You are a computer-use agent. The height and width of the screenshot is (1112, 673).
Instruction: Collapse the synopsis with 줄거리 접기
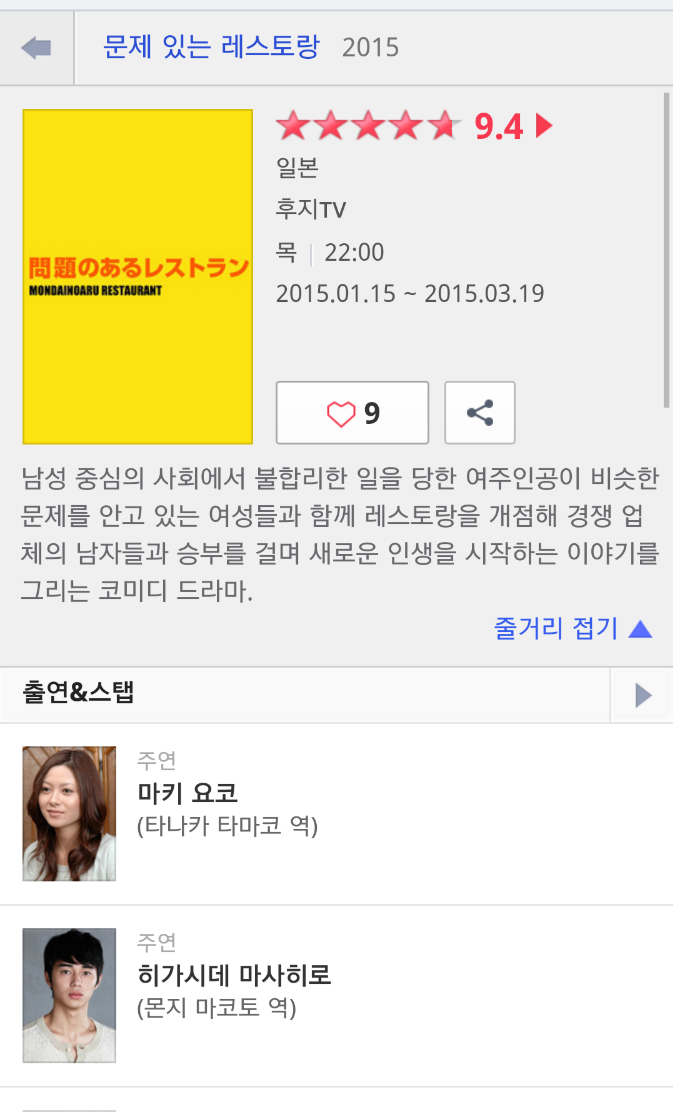pyautogui.click(x=572, y=628)
